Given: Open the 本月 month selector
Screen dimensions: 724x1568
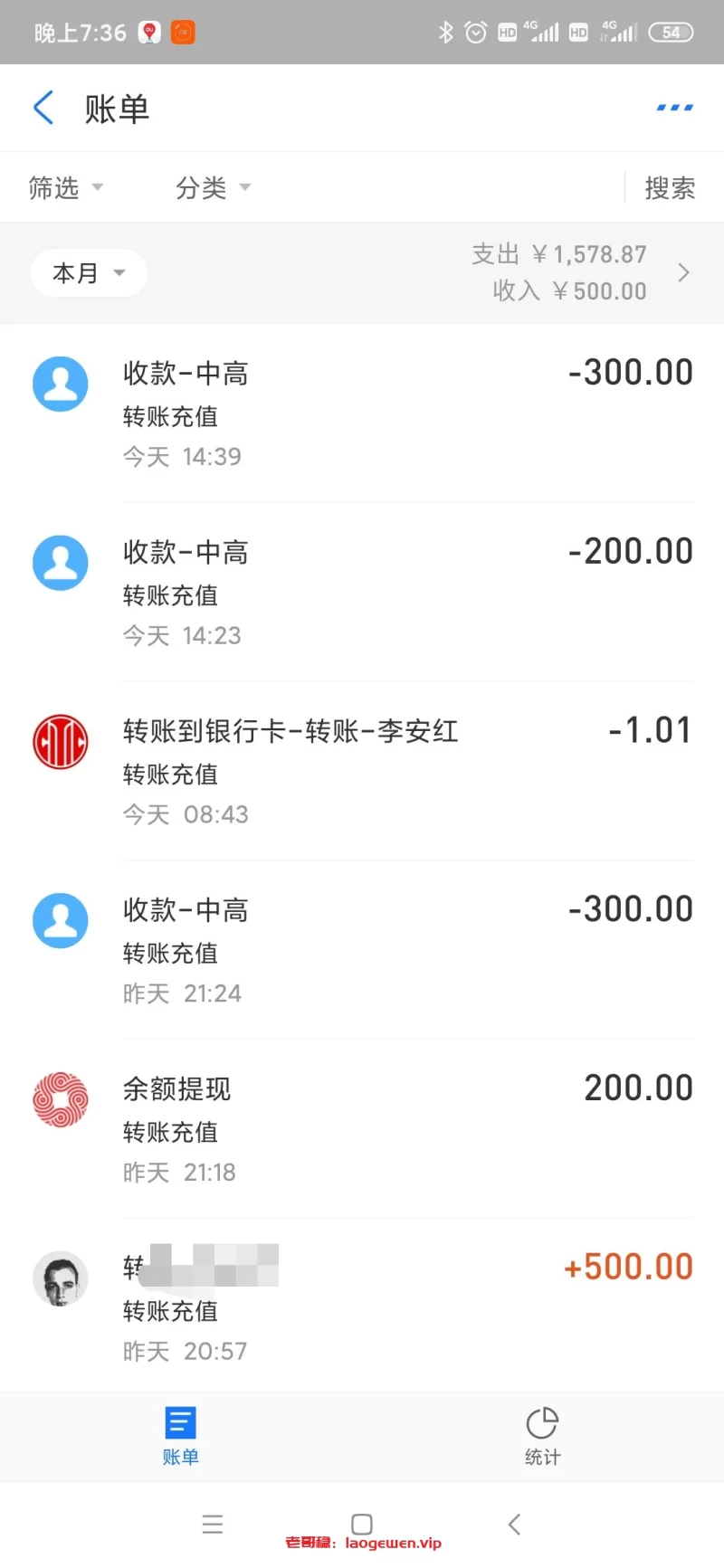Looking at the screenshot, I should pyautogui.click(x=88, y=272).
